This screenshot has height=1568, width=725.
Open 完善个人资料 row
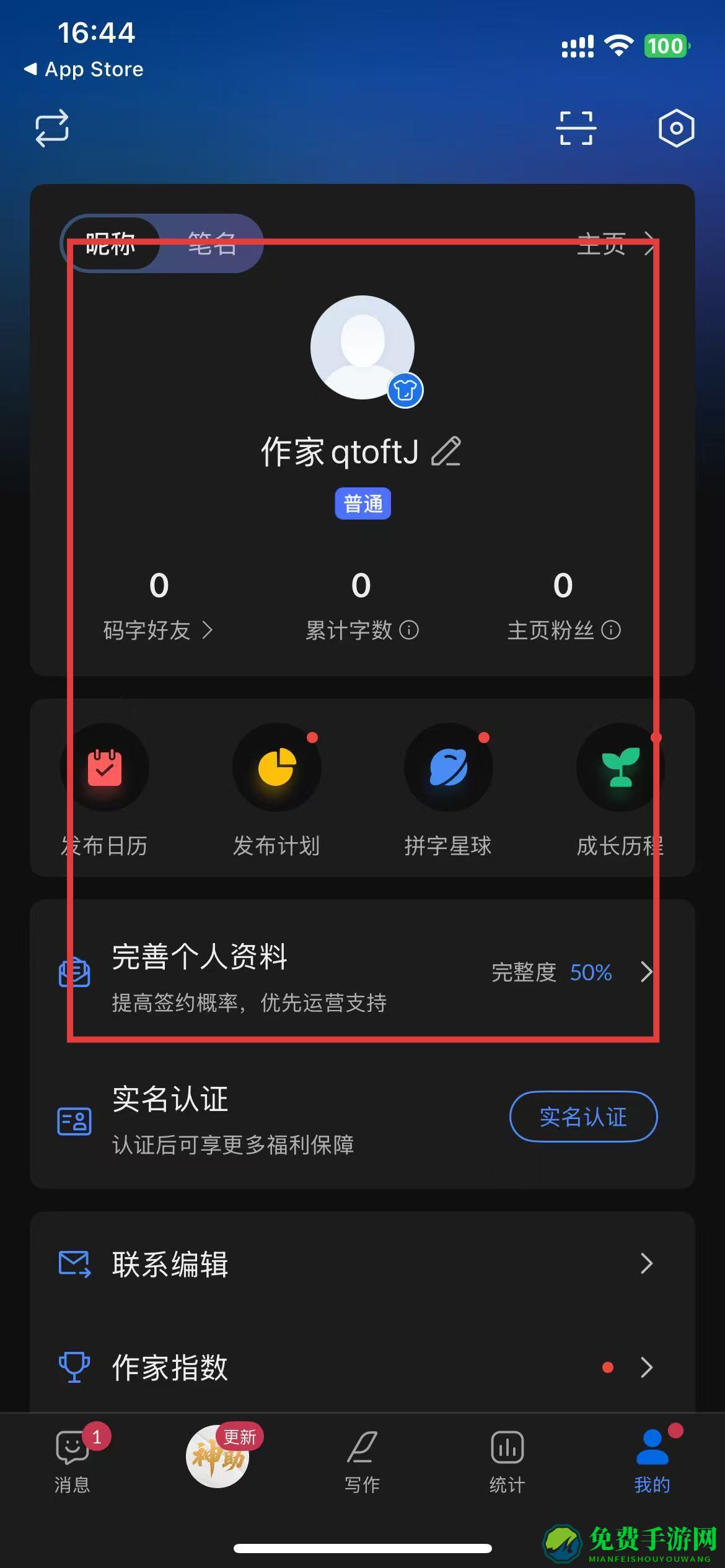362,972
